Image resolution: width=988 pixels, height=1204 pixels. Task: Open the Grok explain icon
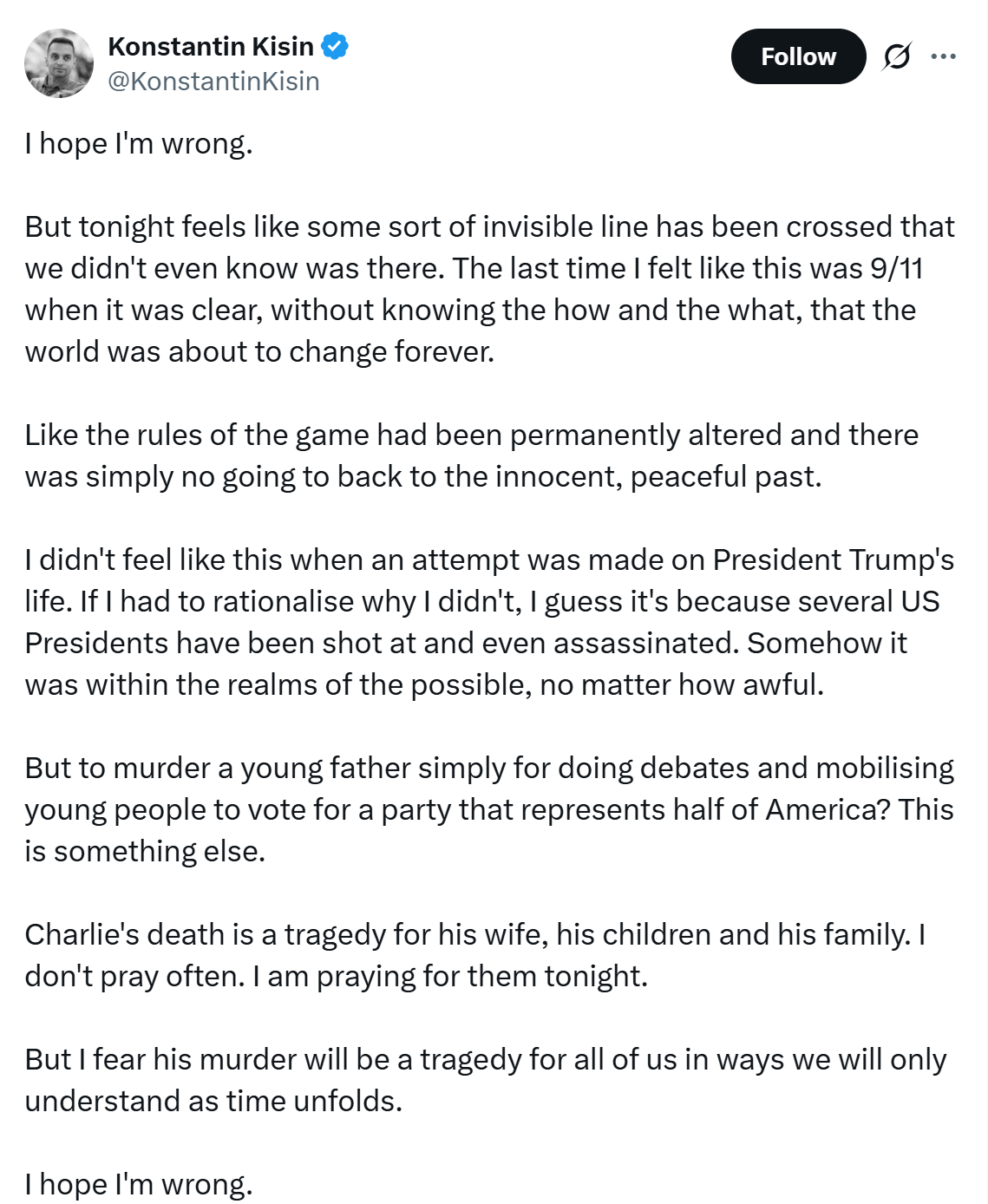tap(896, 56)
